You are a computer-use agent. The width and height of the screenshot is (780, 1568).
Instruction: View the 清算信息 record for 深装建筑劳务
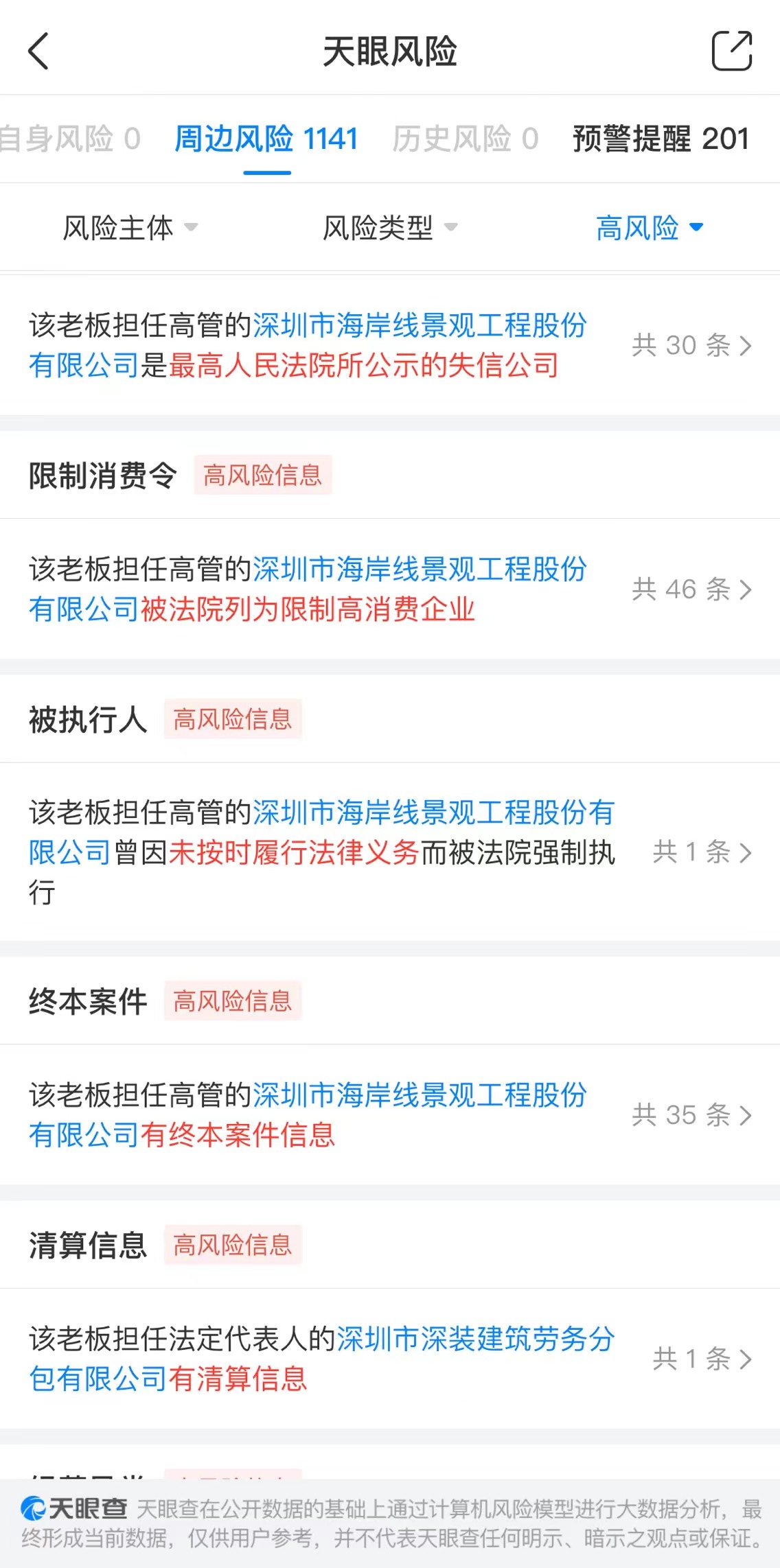[390, 1359]
